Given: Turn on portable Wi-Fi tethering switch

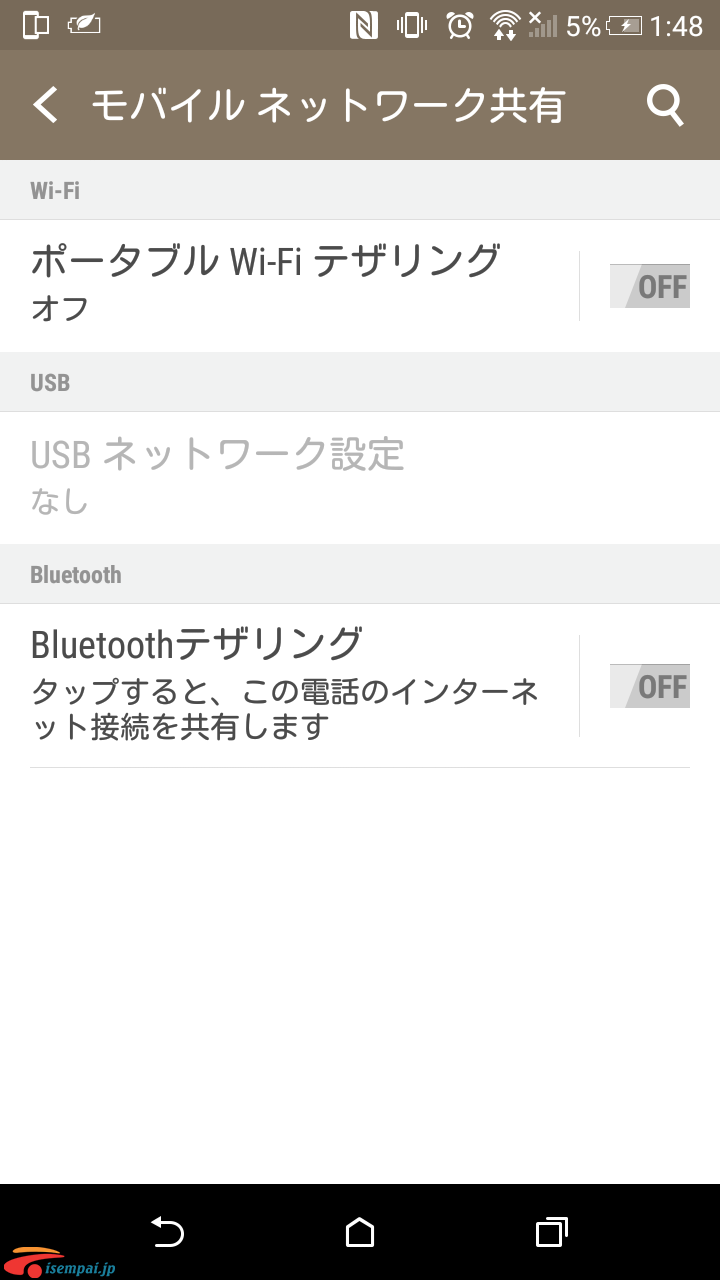Looking at the screenshot, I should 650,286.
